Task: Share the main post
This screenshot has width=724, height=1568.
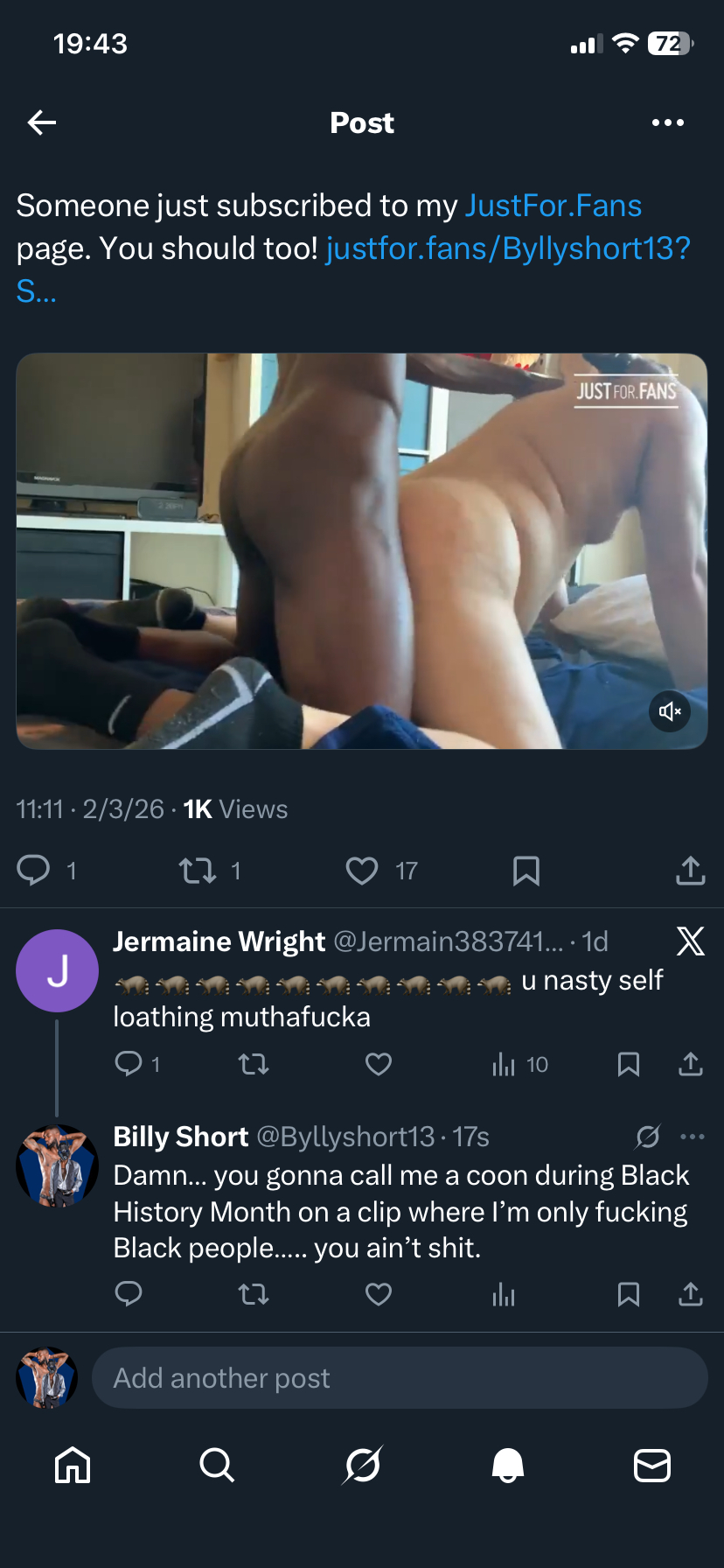Action: coord(690,871)
